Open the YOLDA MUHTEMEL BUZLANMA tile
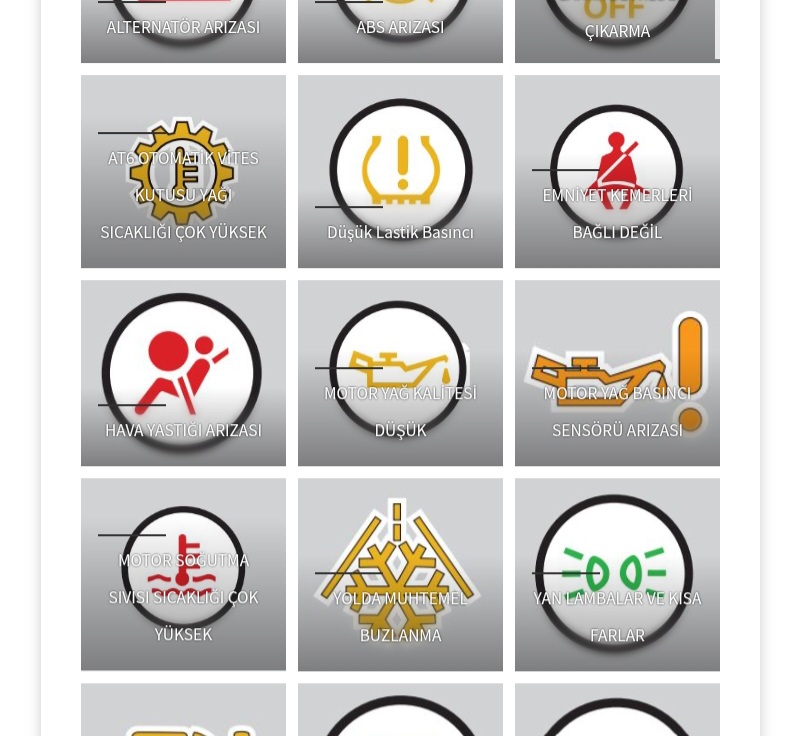800x736 pixels. point(400,574)
